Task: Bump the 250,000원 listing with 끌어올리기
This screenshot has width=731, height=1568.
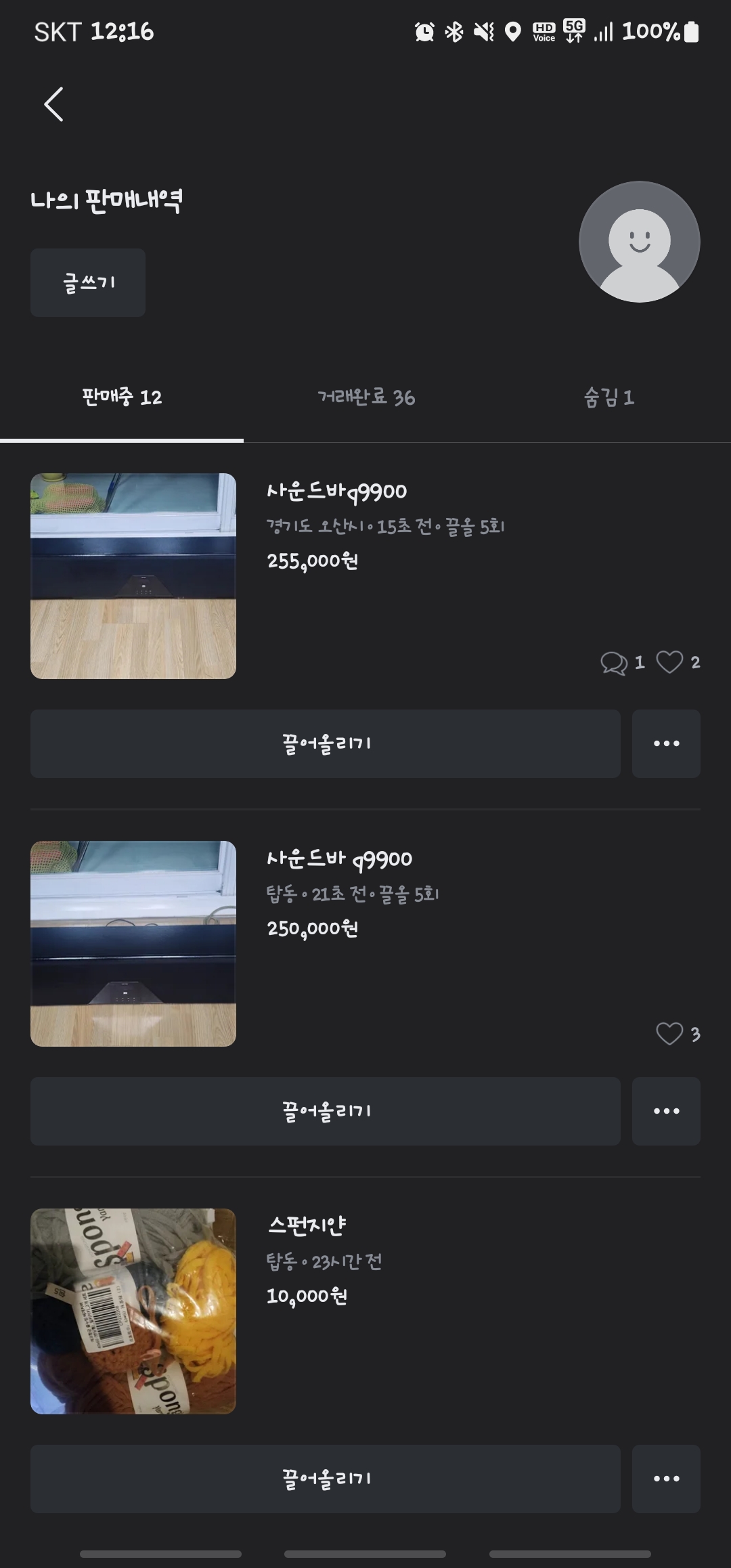Action: [x=326, y=1111]
